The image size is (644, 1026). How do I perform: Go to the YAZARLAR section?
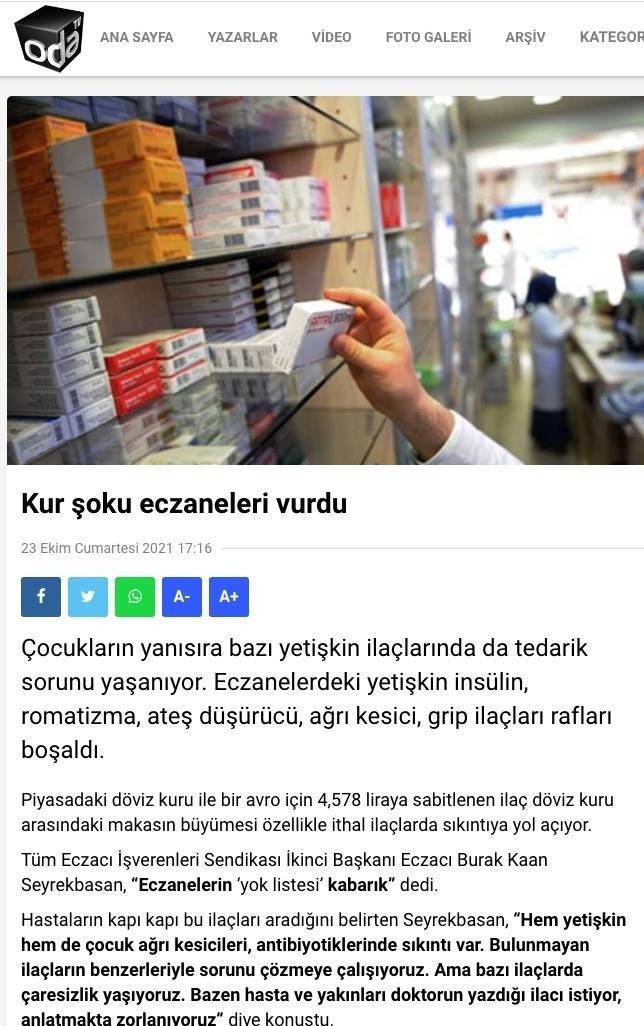pos(242,37)
